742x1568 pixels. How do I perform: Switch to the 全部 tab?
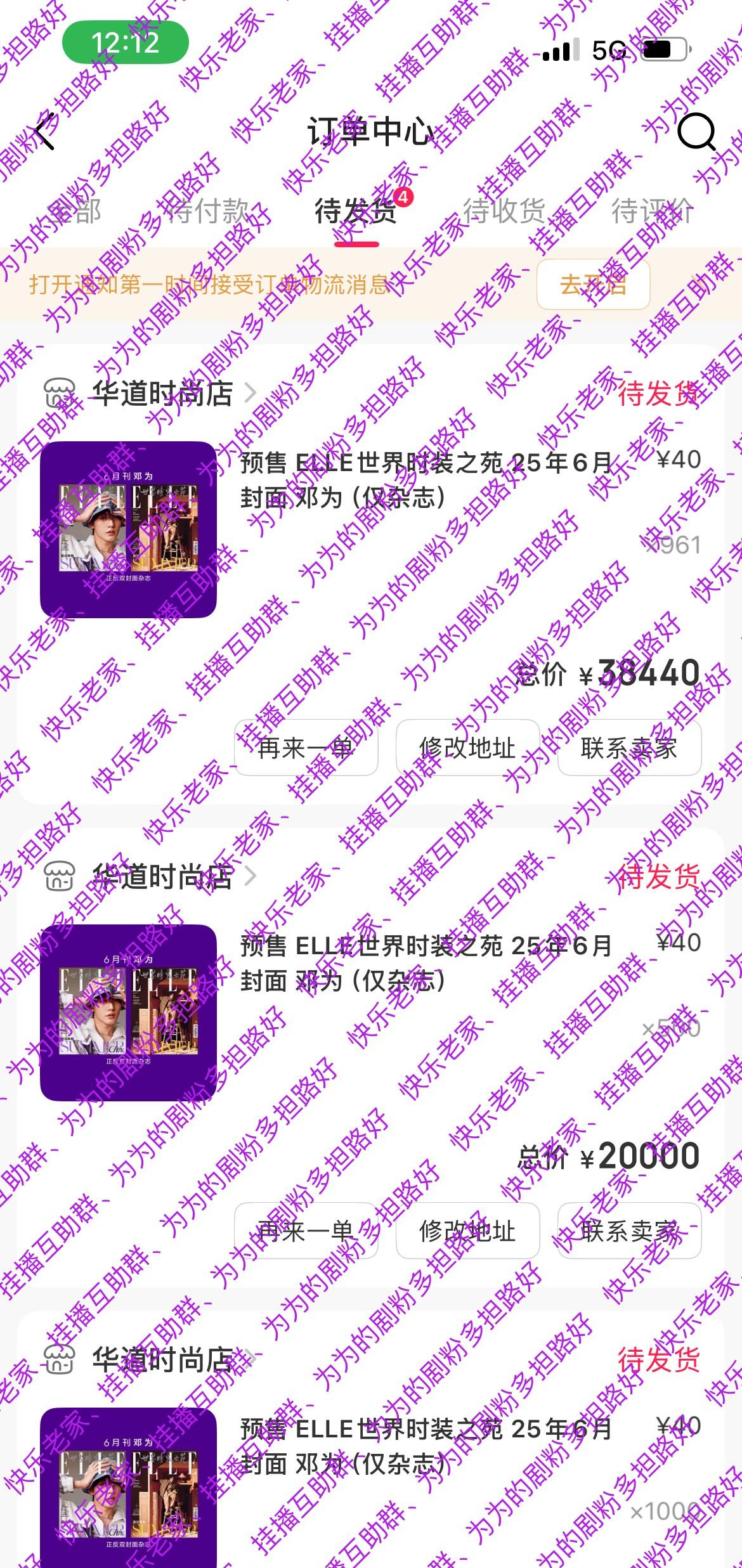74,211
